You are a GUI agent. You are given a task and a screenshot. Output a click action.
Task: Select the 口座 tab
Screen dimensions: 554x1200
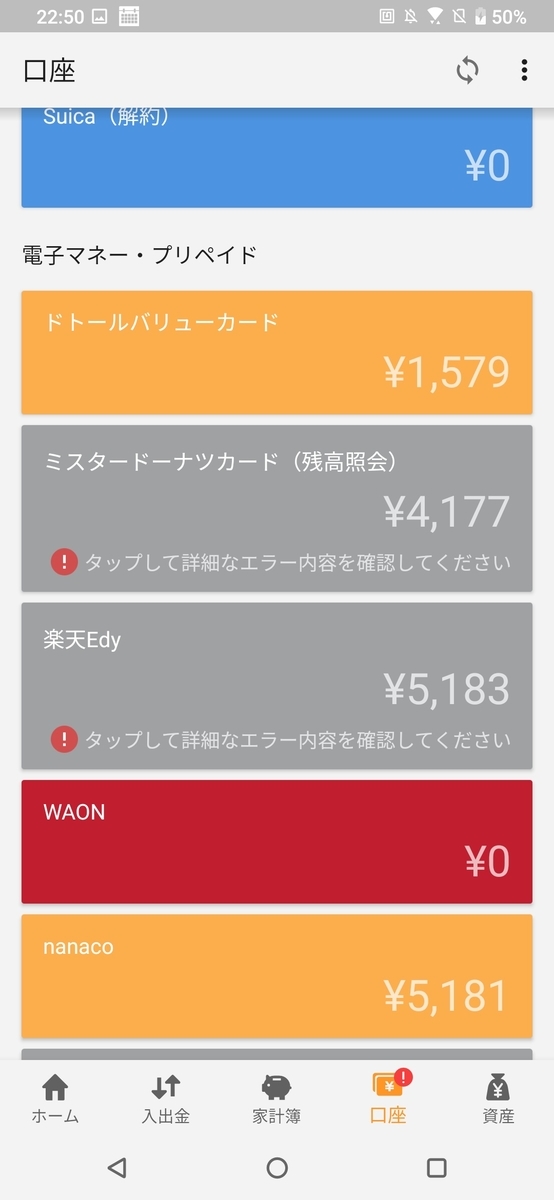coord(388,1099)
